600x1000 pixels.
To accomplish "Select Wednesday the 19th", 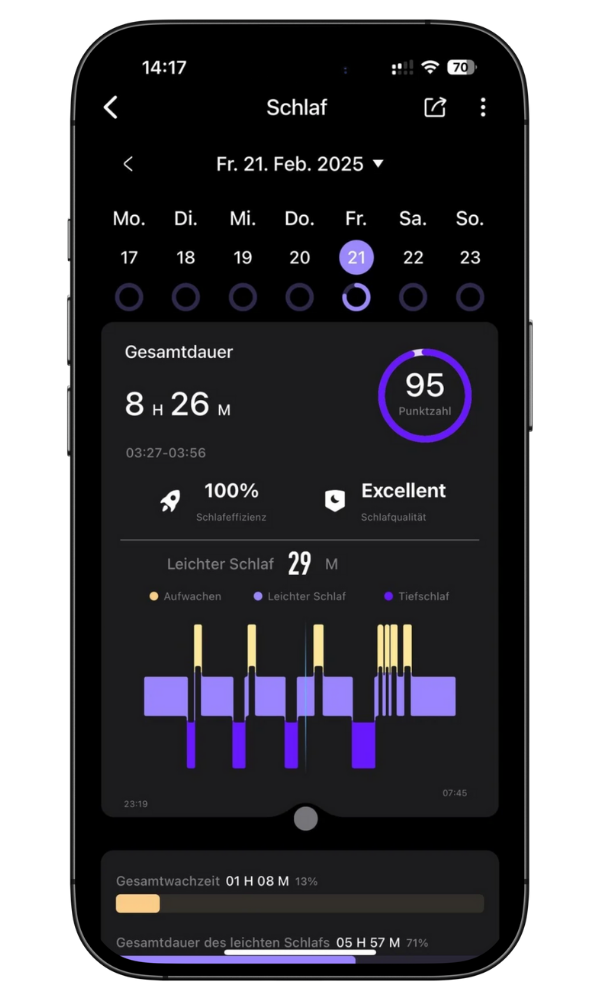I will (x=243, y=258).
